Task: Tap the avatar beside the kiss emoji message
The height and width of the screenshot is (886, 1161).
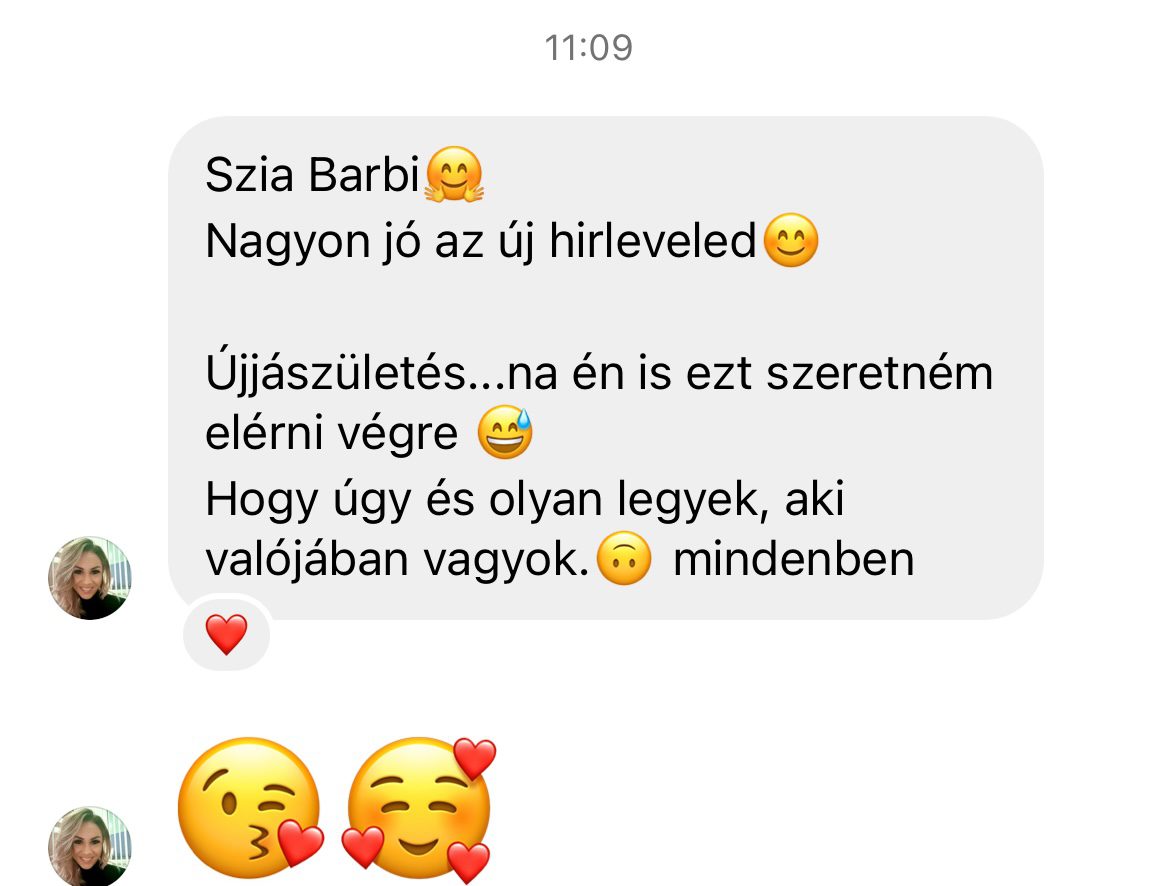Action: [x=90, y=846]
